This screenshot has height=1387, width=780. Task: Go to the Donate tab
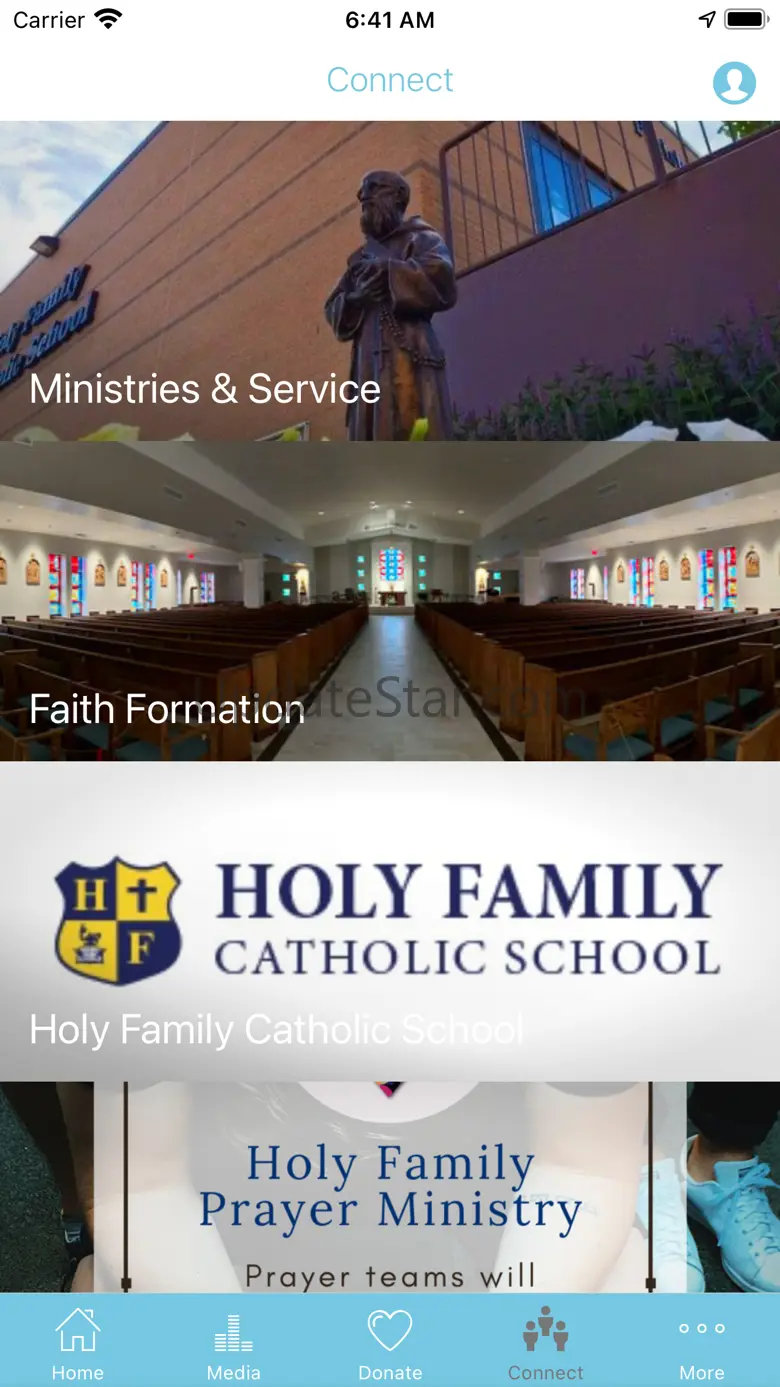coord(390,1342)
